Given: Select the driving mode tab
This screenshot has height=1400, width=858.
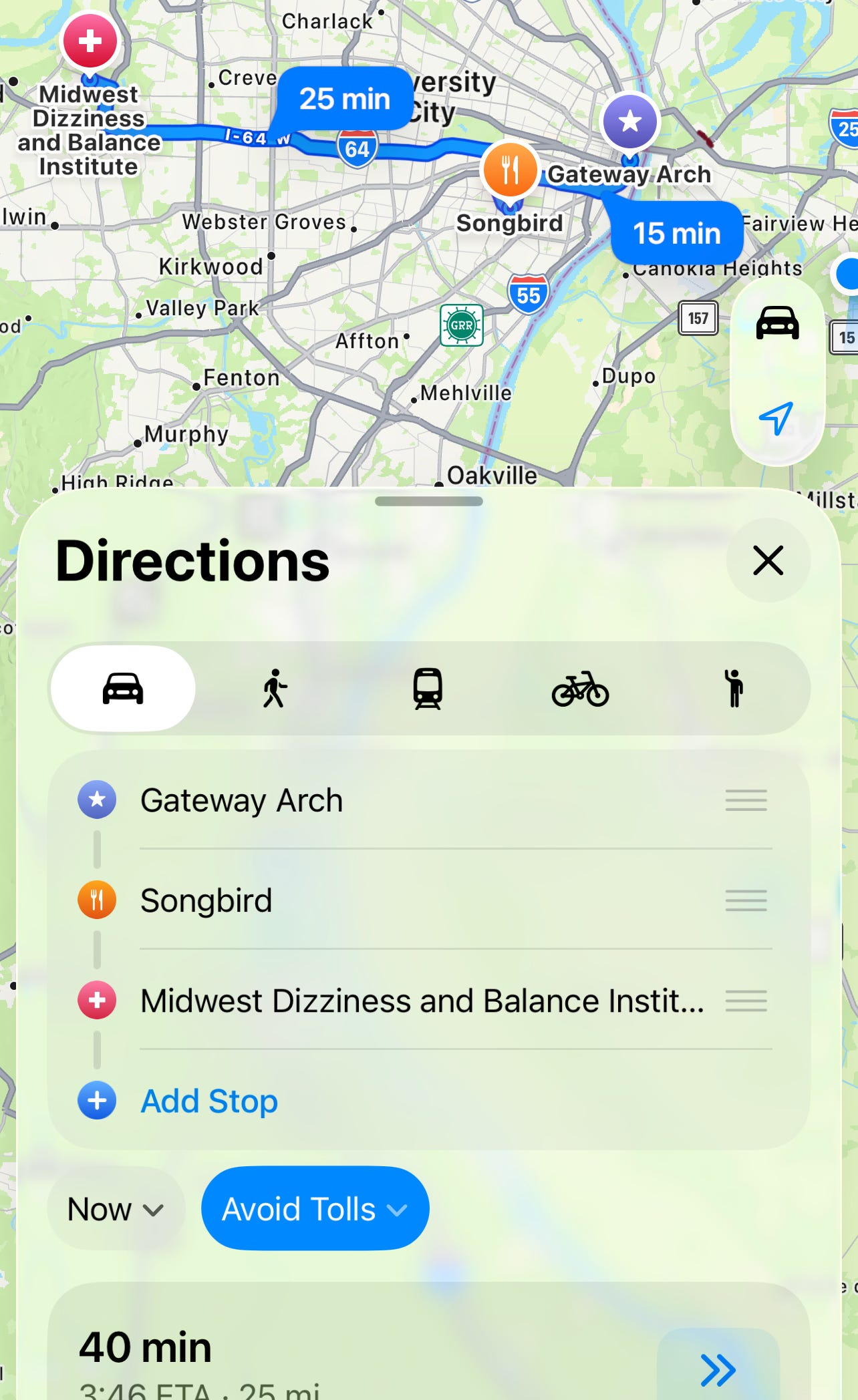Looking at the screenshot, I should (123, 689).
